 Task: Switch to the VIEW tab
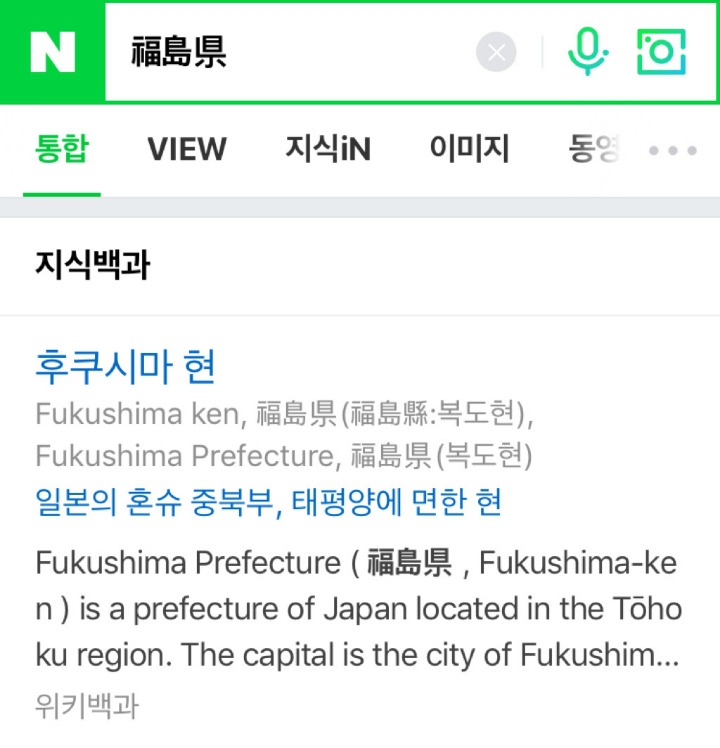[187, 150]
